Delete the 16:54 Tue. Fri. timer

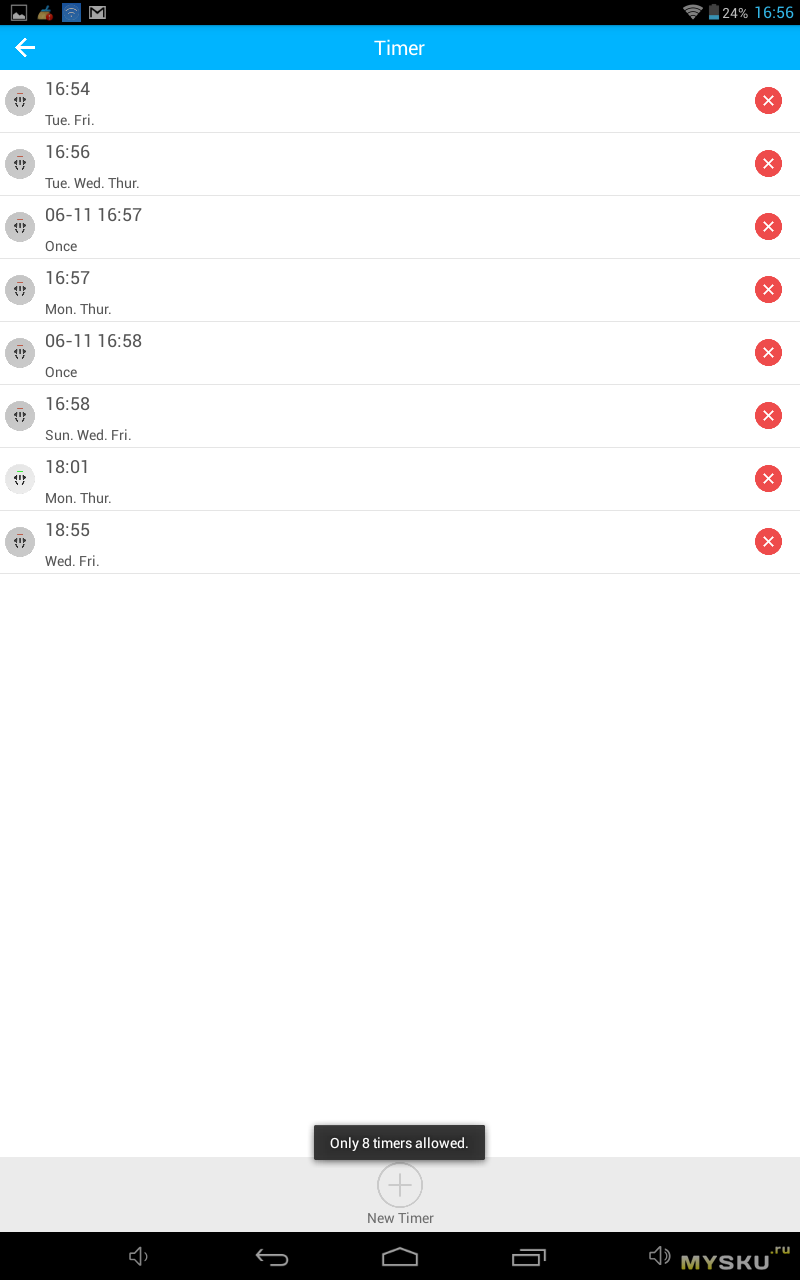[768, 101]
